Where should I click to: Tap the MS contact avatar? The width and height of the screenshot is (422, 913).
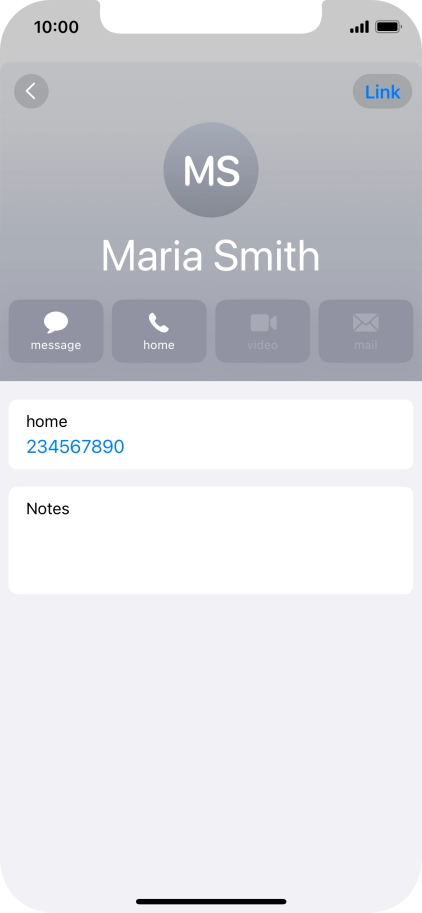[211, 170]
